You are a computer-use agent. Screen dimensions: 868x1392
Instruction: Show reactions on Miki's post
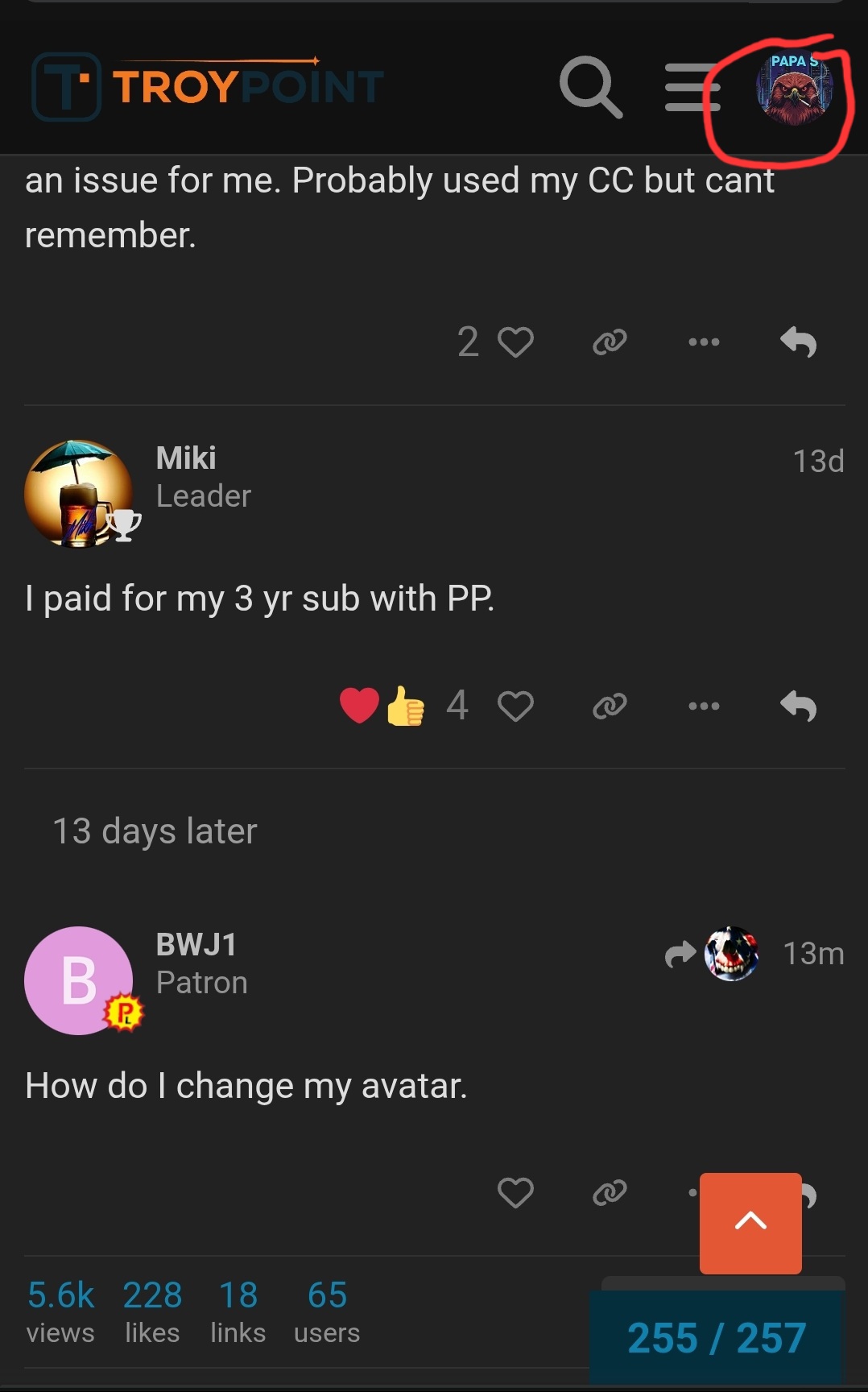point(382,706)
